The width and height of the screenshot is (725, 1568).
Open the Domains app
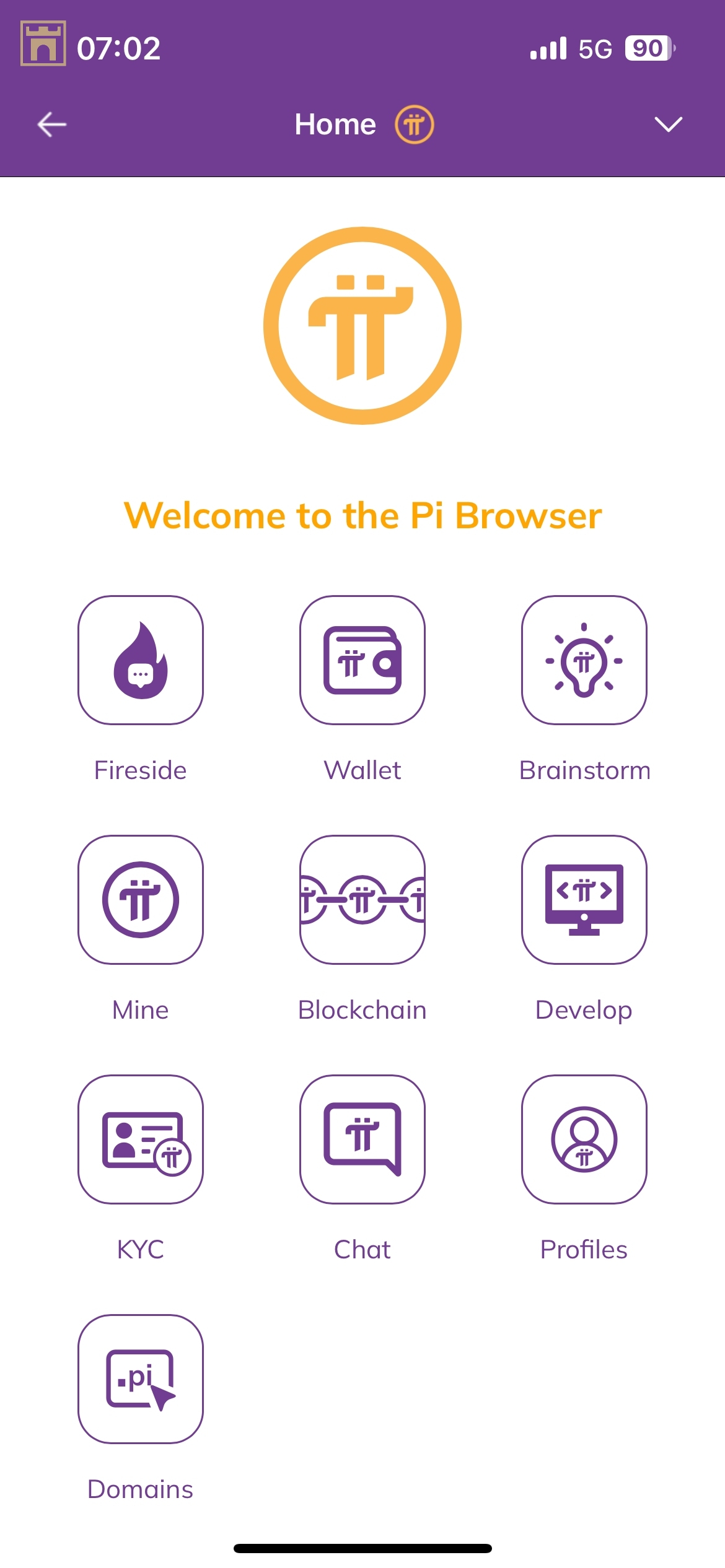(141, 1379)
